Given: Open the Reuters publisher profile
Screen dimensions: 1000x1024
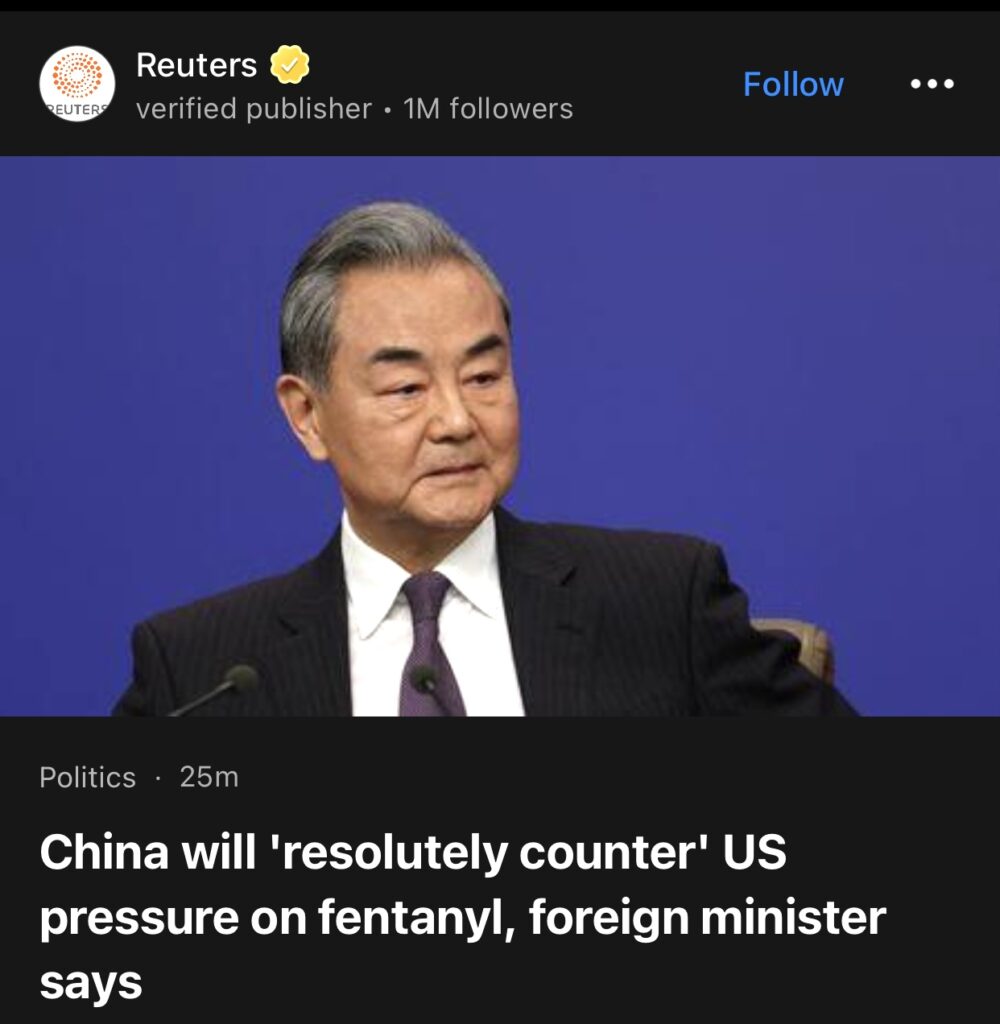Looking at the screenshot, I should click(x=197, y=66).
